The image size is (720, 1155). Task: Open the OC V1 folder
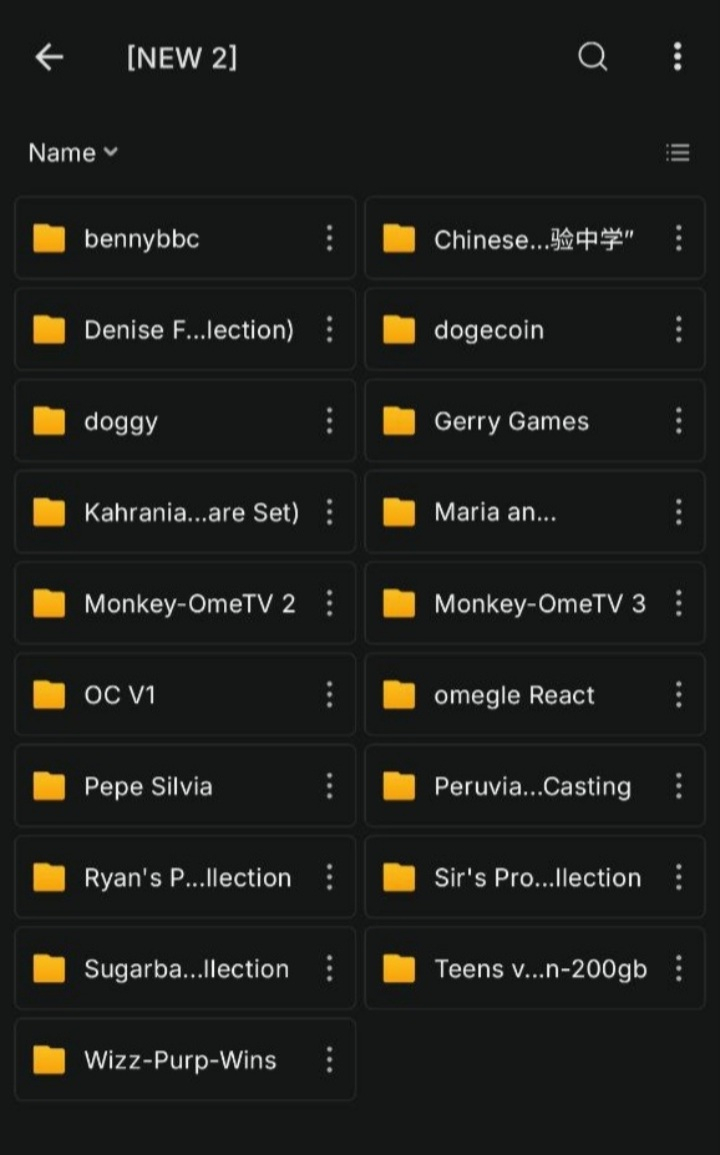120,695
